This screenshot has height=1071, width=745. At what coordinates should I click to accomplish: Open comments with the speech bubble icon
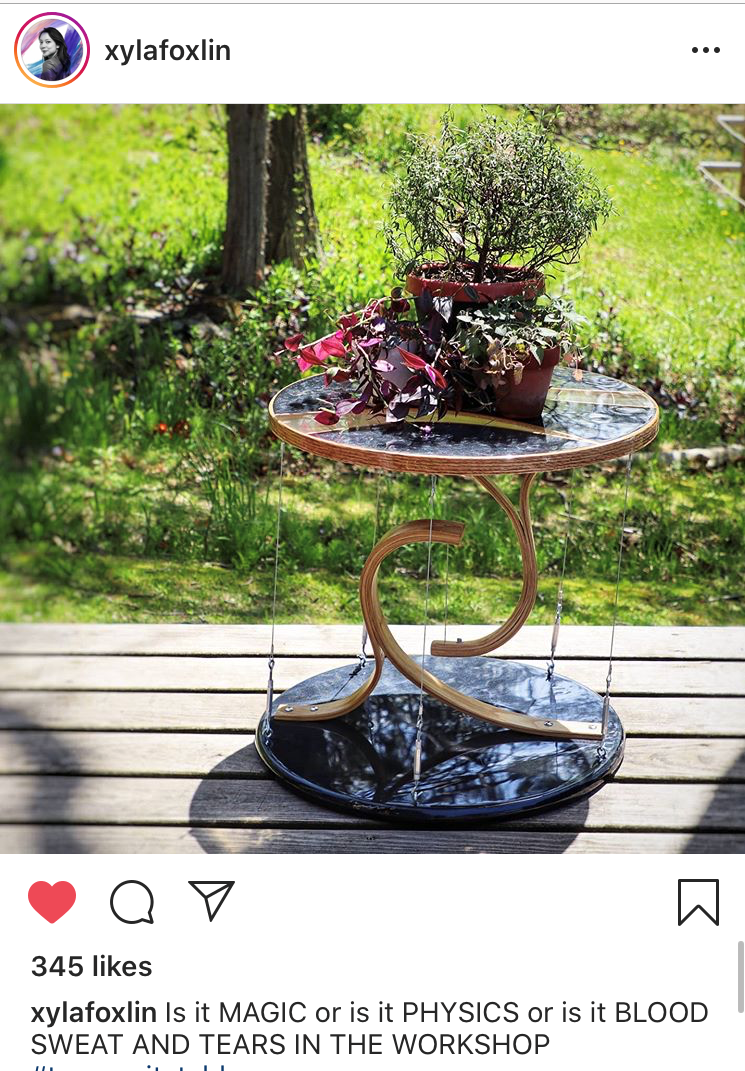click(x=132, y=902)
